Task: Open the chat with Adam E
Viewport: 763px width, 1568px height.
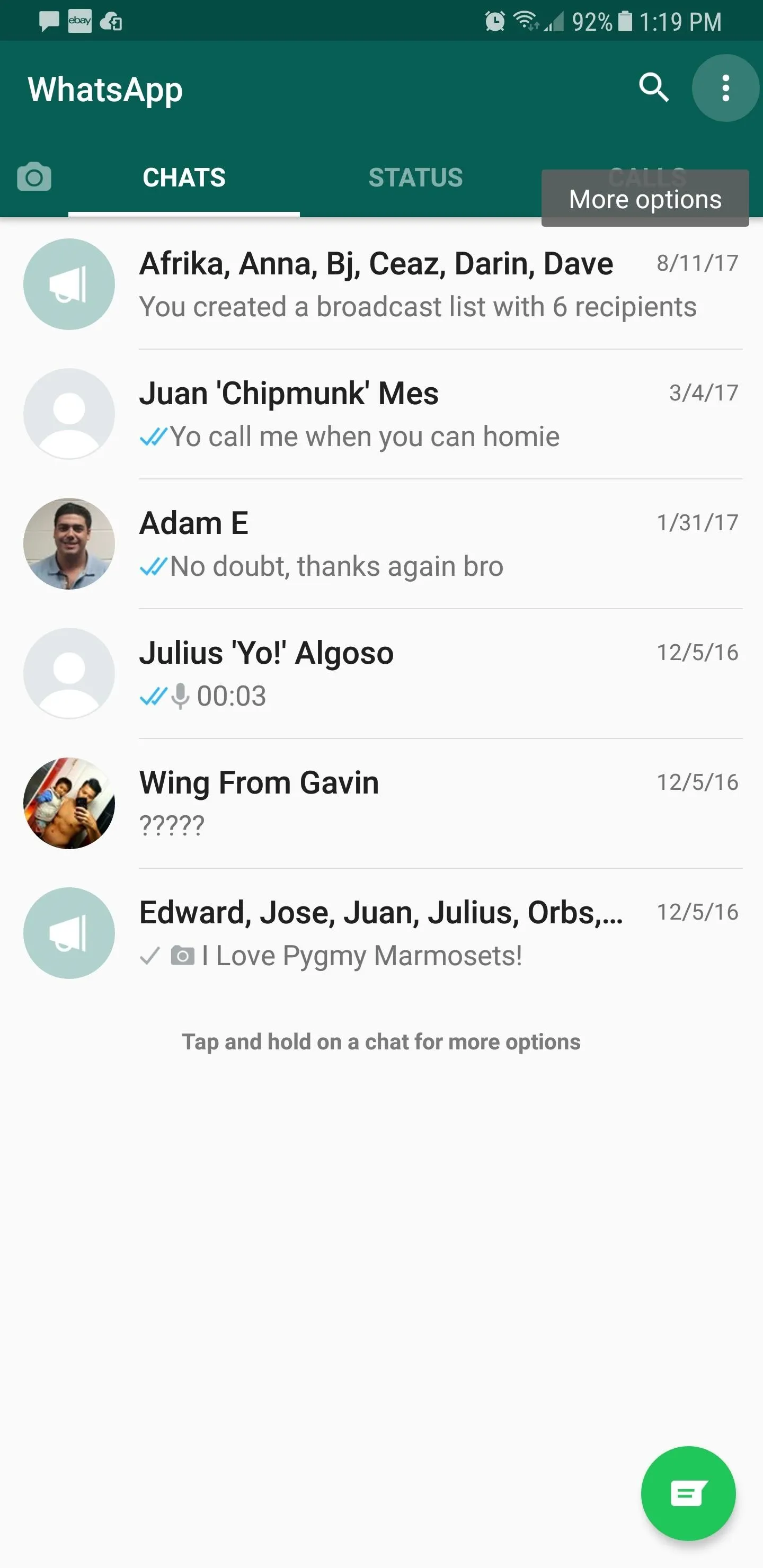Action: [381, 544]
